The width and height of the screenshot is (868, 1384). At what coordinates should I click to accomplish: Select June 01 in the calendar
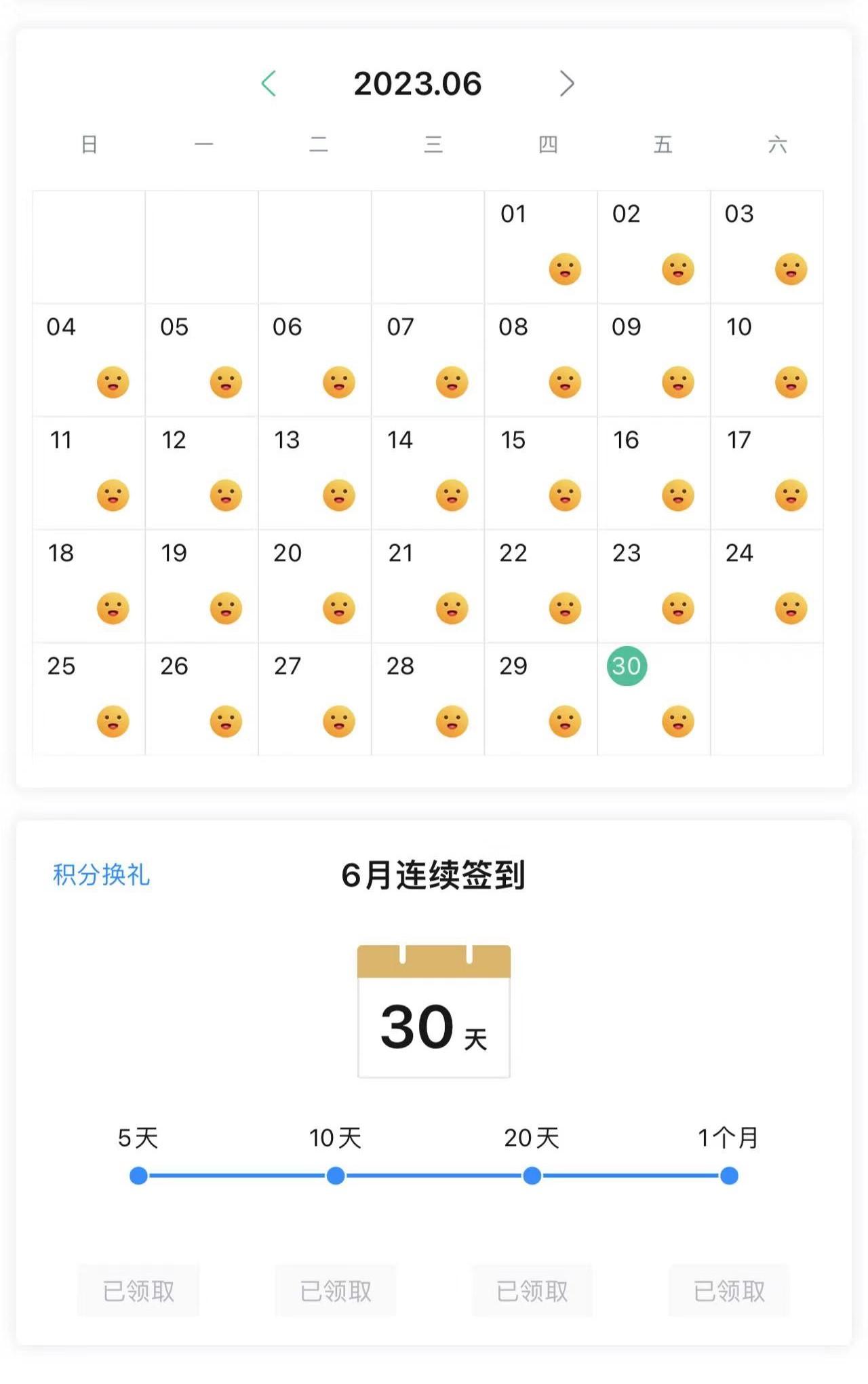click(540, 247)
